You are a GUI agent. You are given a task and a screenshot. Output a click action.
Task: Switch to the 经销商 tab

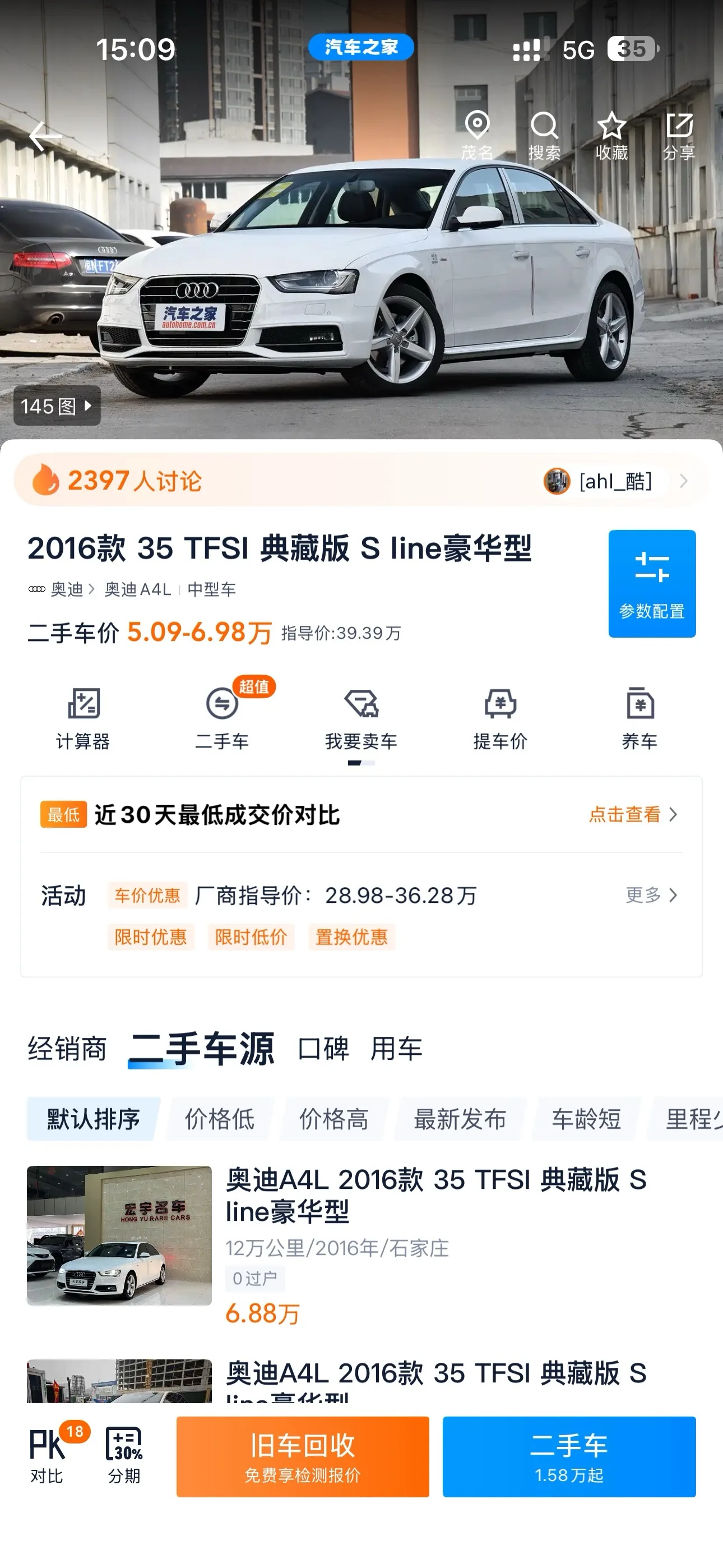[x=67, y=1049]
